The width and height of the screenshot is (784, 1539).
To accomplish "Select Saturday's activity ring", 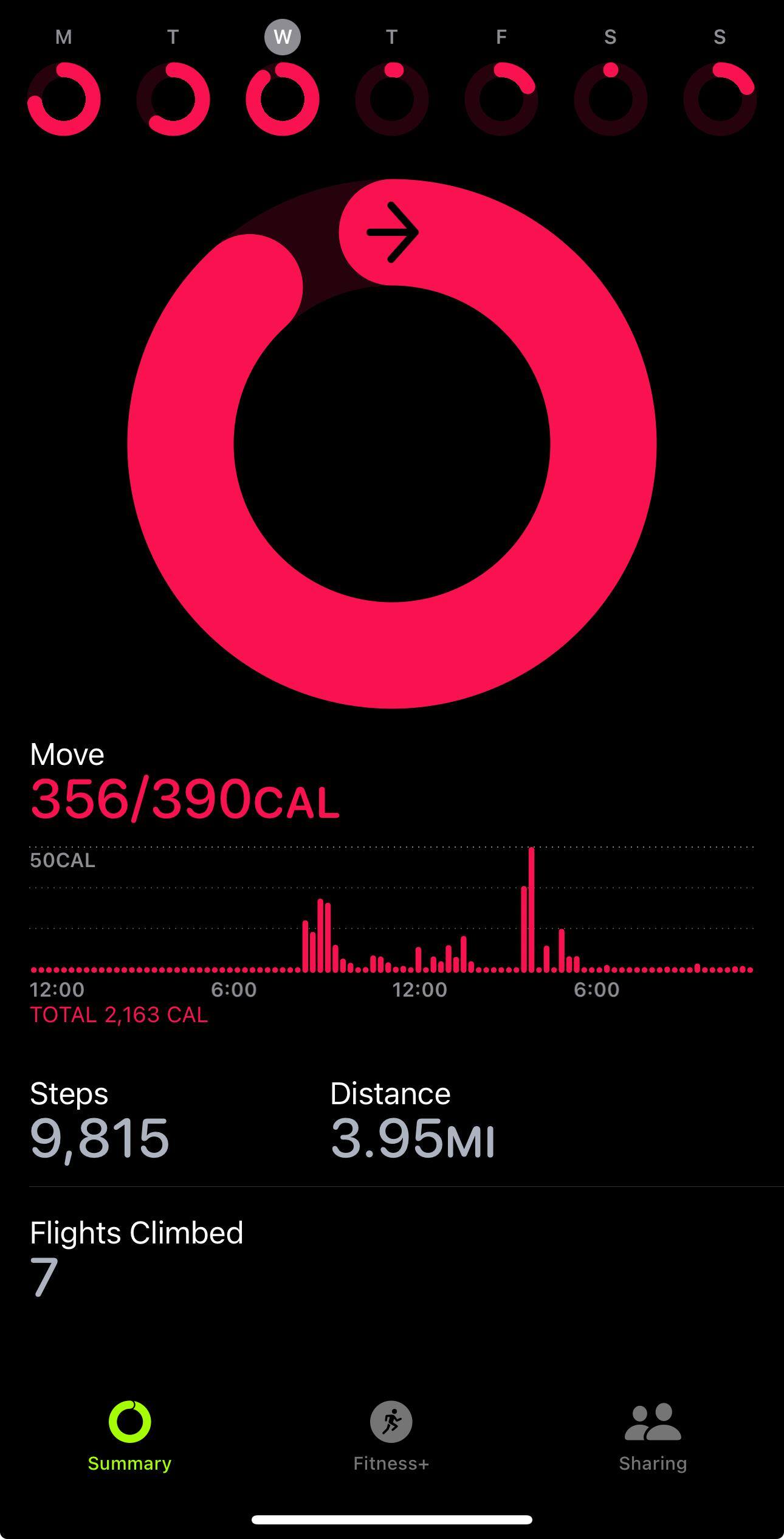I will coord(611,99).
